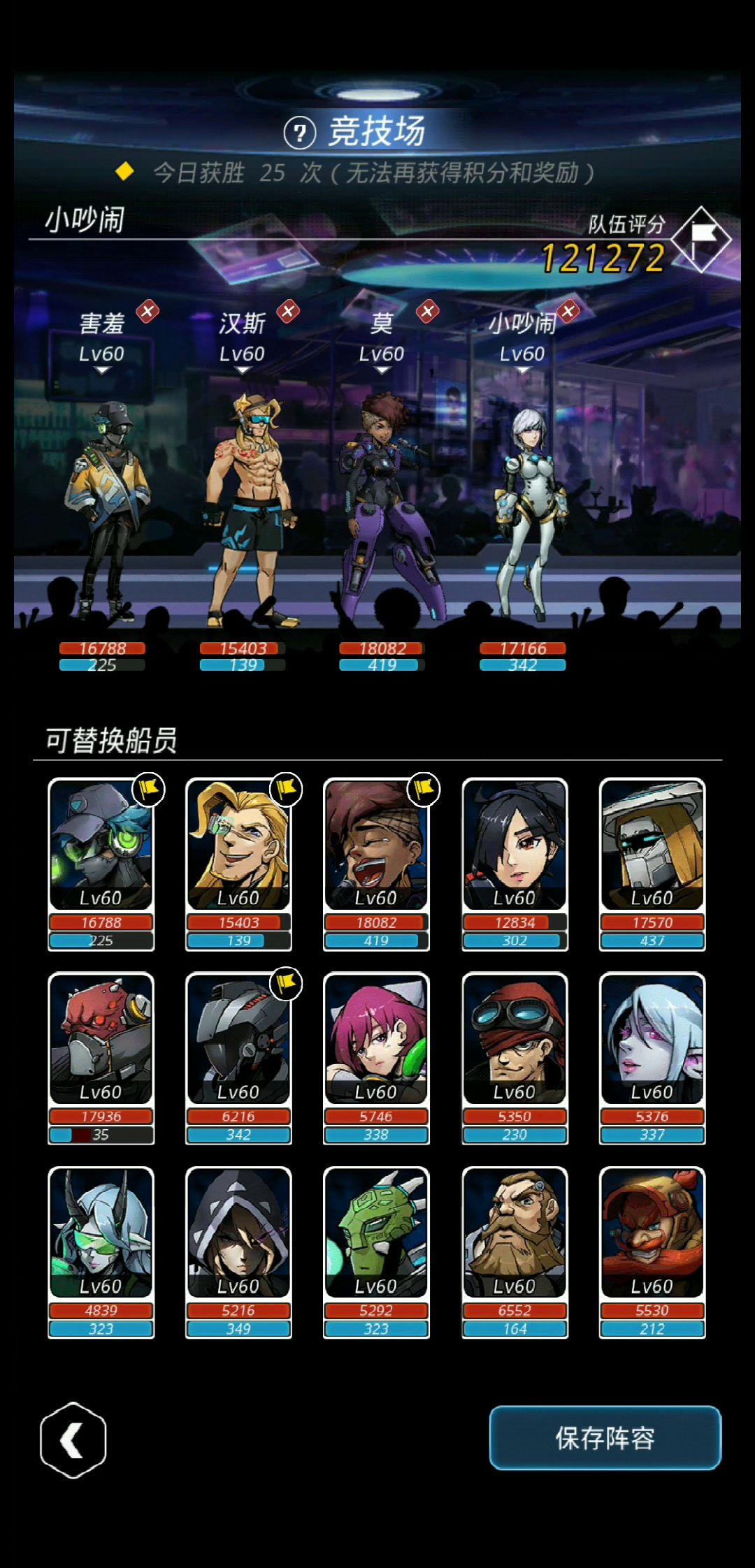Open the arena help question mark
755x1568 pixels.
coord(300,133)
